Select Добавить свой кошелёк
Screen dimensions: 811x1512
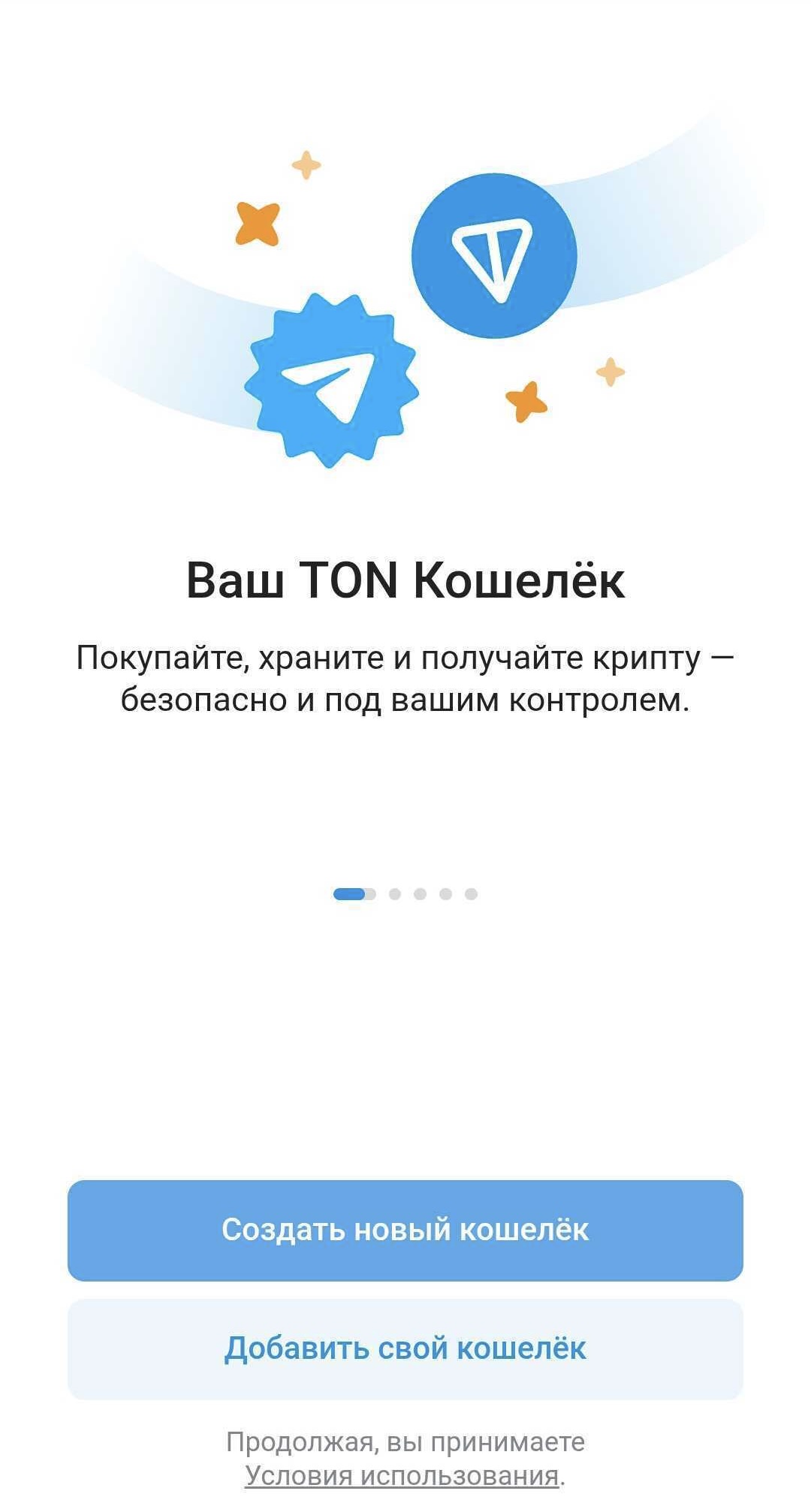pos(405,1348)
